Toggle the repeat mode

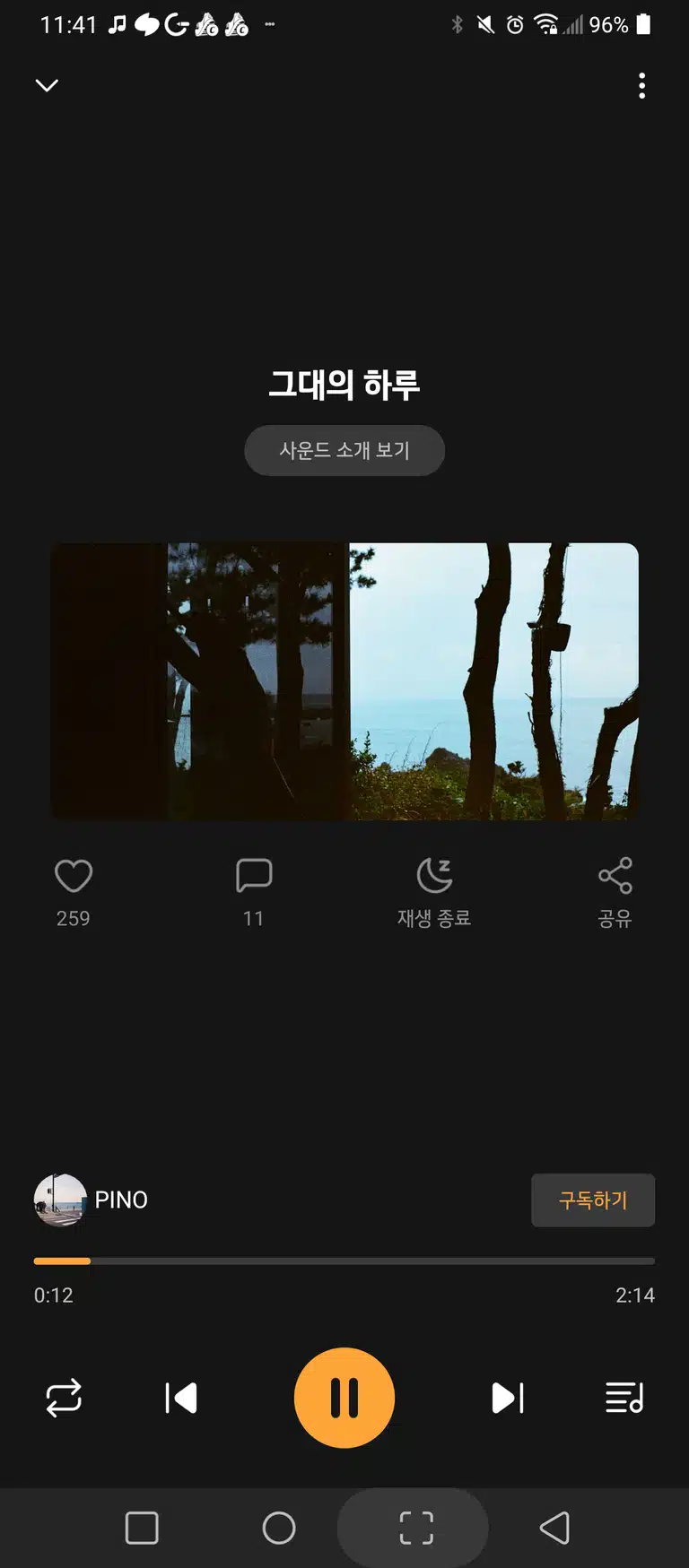(x=64, y=1398)
